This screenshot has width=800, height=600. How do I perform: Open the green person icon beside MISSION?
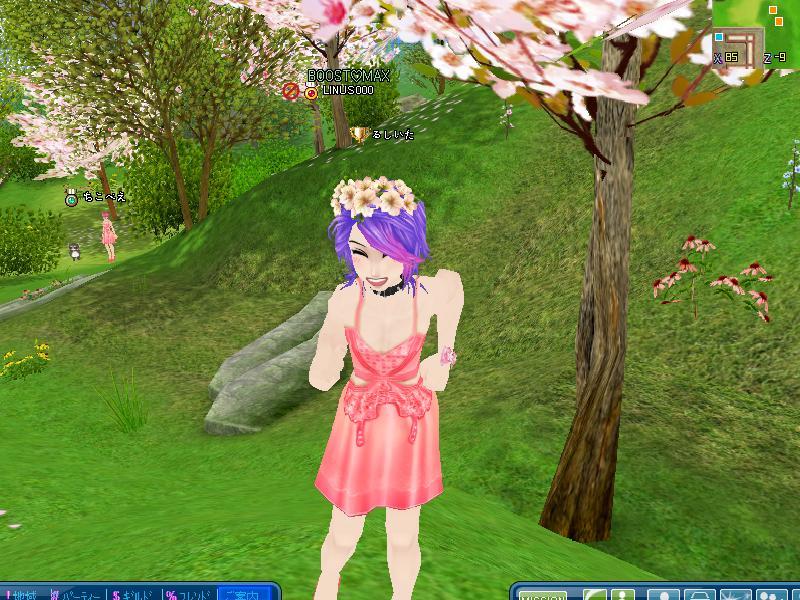coord(623,595)
